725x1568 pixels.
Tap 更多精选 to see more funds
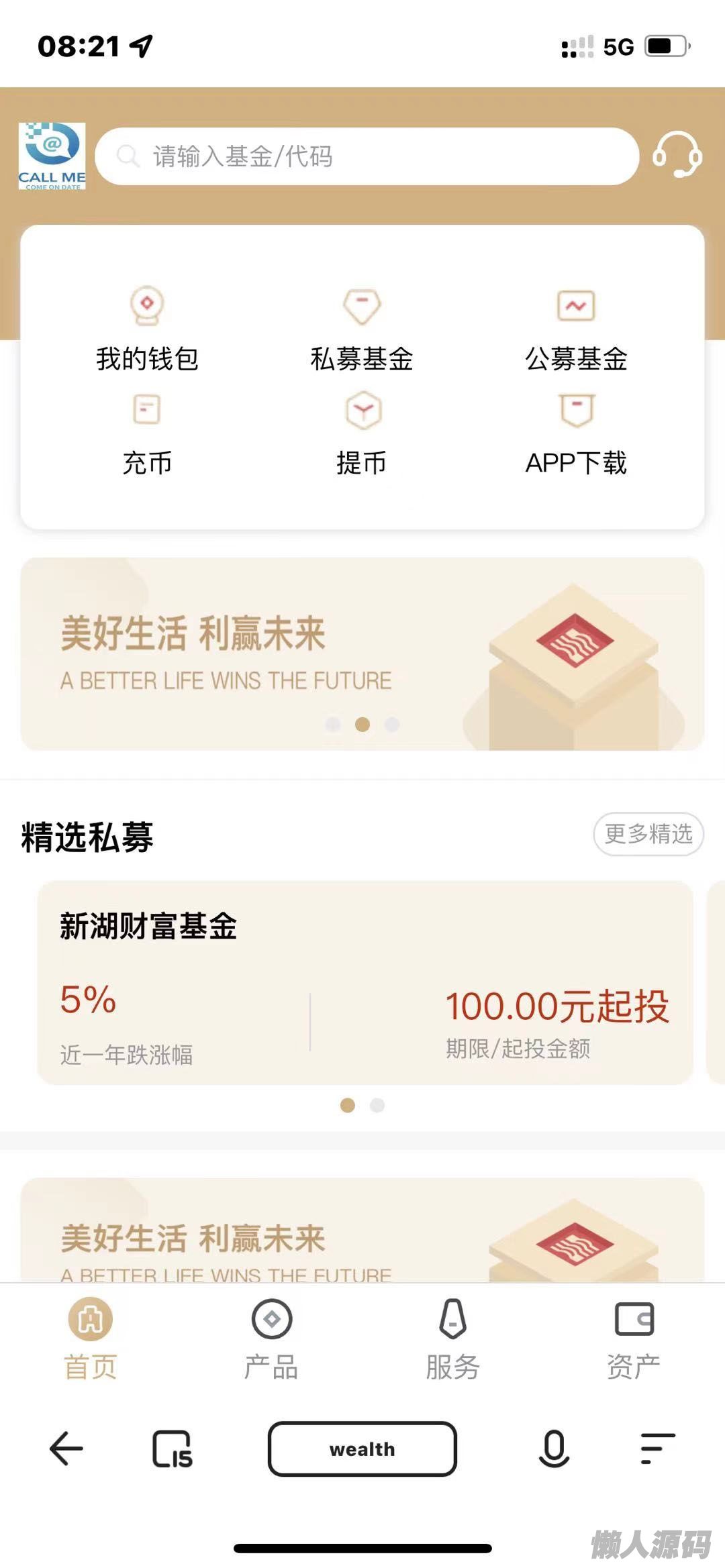coord(648,834)
